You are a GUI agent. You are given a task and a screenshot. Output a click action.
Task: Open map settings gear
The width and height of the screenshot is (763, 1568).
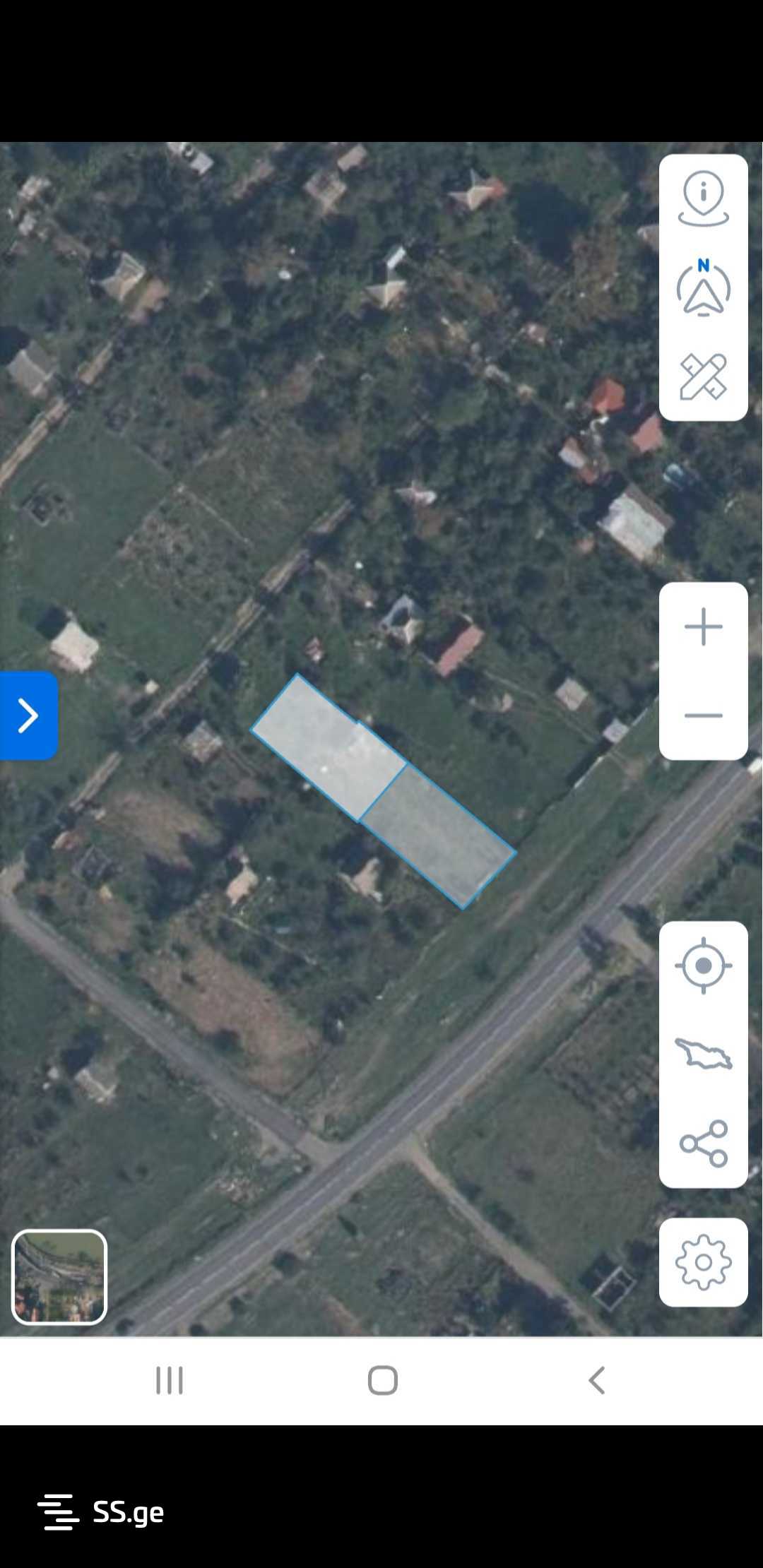[703, 1262]
